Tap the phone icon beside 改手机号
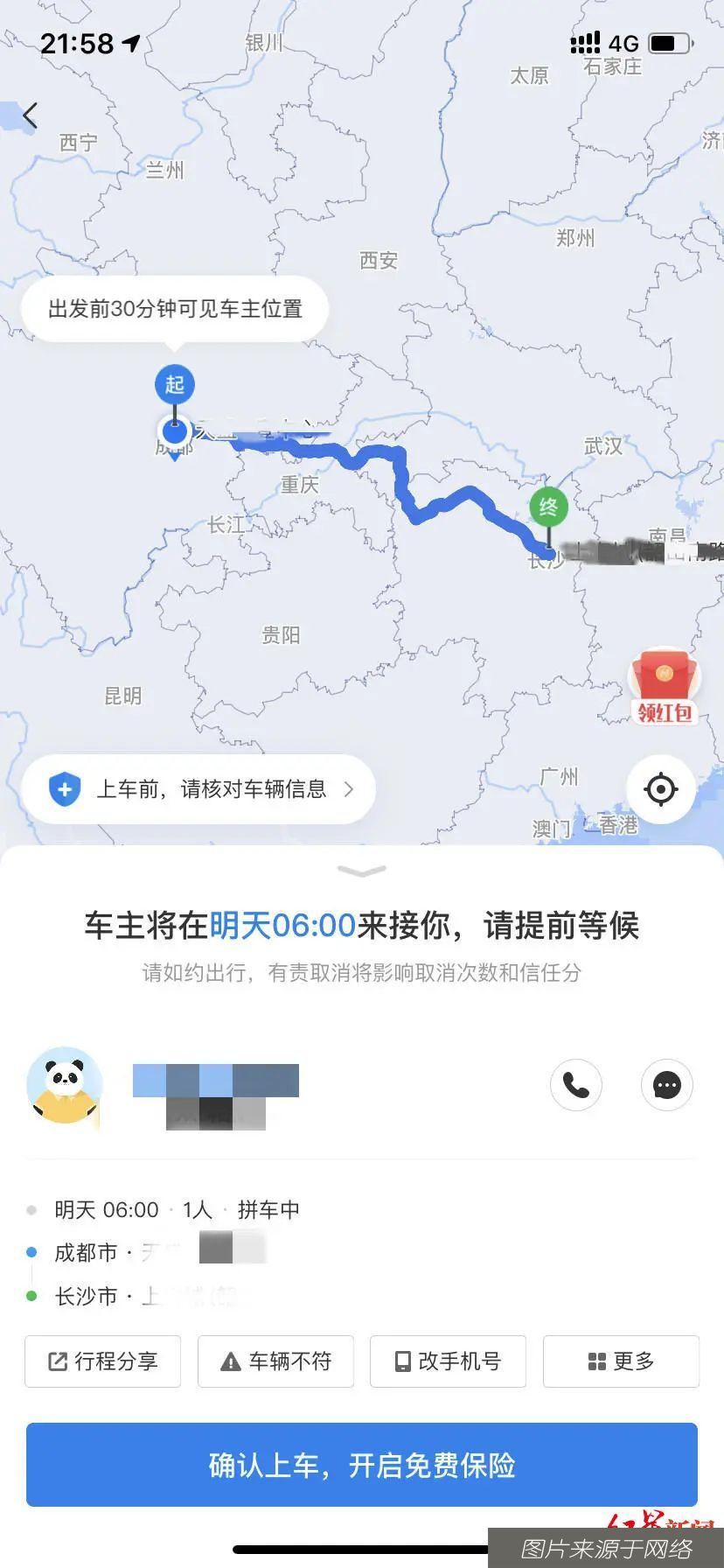 (403, 1361)
